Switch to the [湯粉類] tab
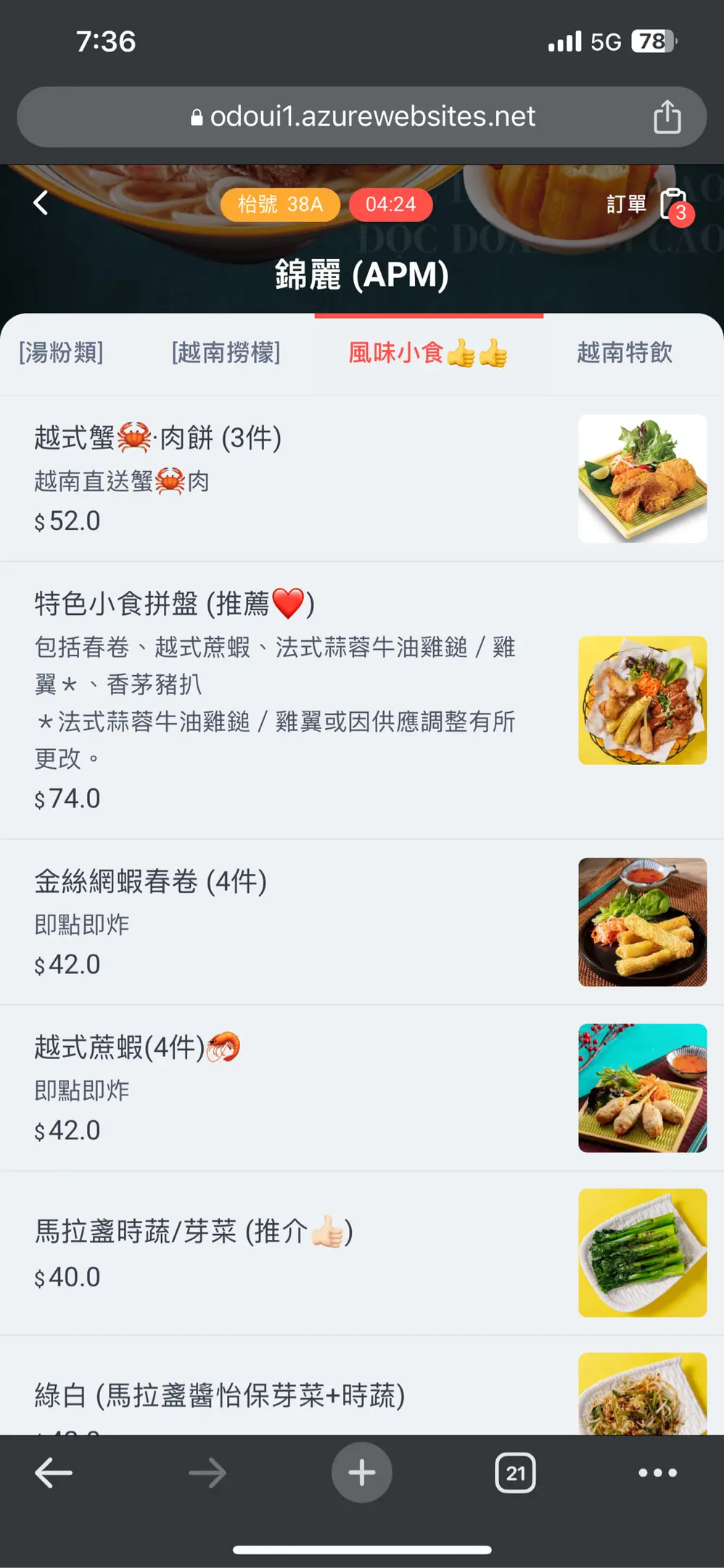 61,353
